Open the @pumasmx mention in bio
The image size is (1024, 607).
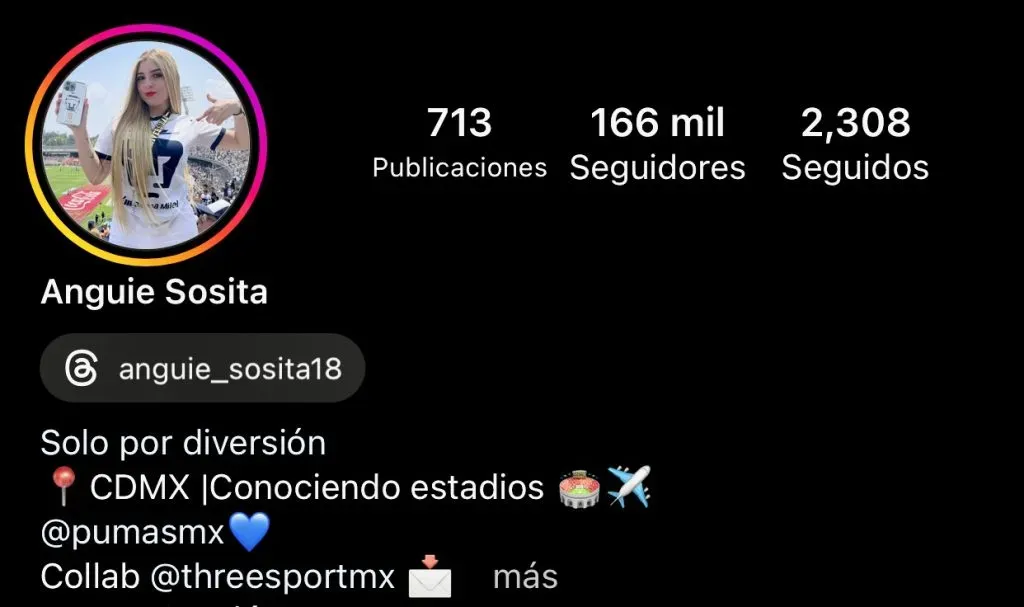pos(132,532)
